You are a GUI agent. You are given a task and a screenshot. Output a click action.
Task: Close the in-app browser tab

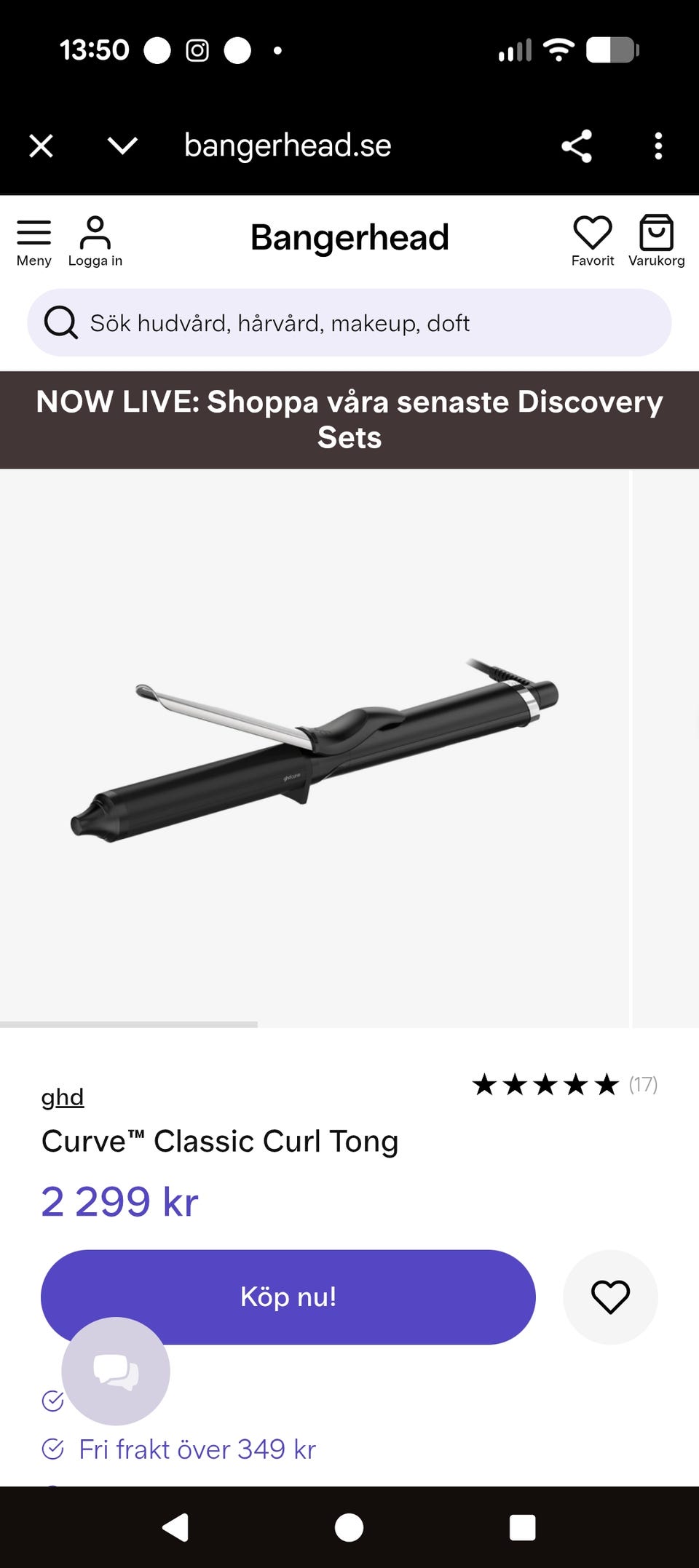click(x=42, y=146)
